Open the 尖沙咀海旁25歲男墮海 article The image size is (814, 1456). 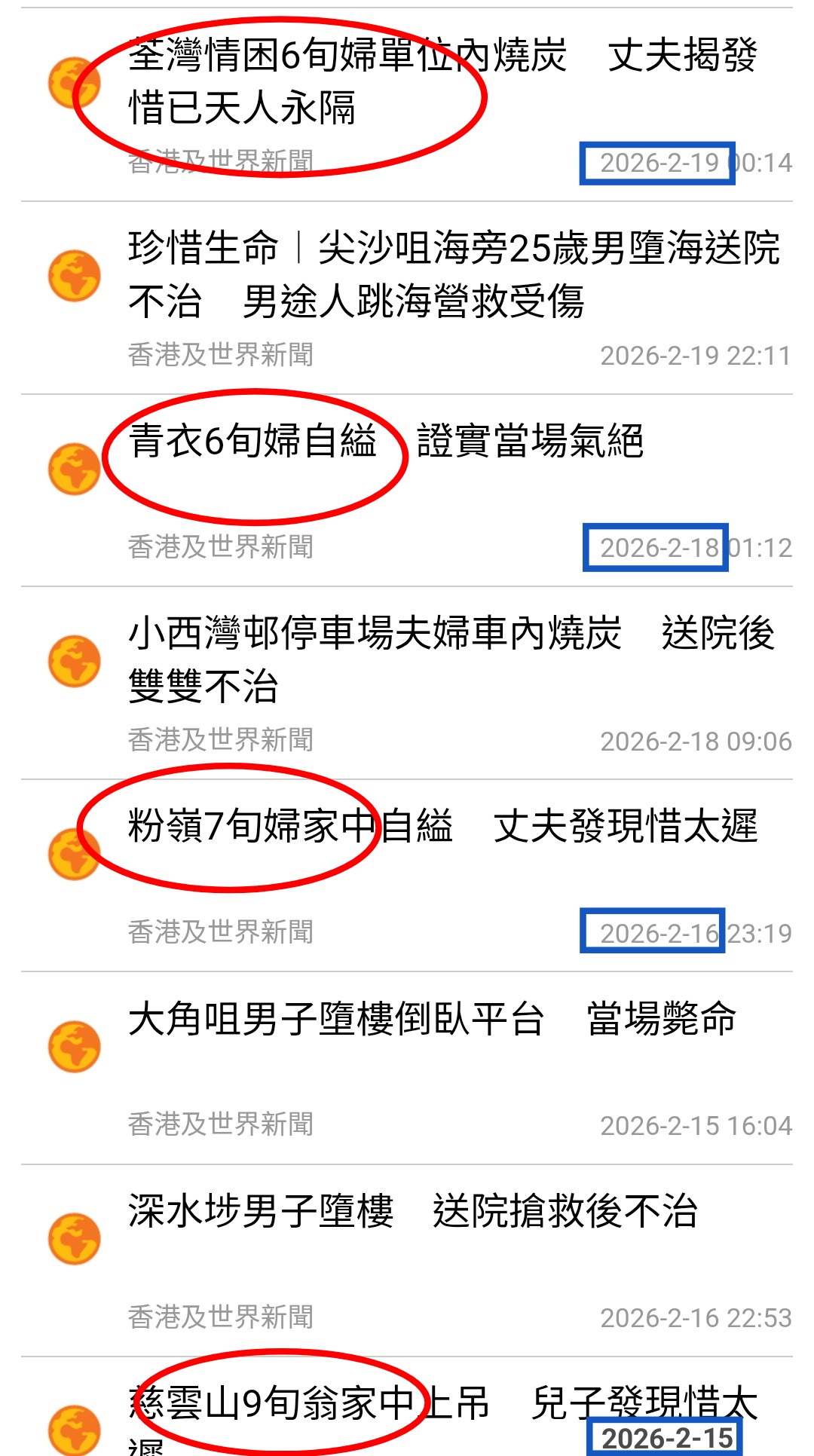point(452,274)
